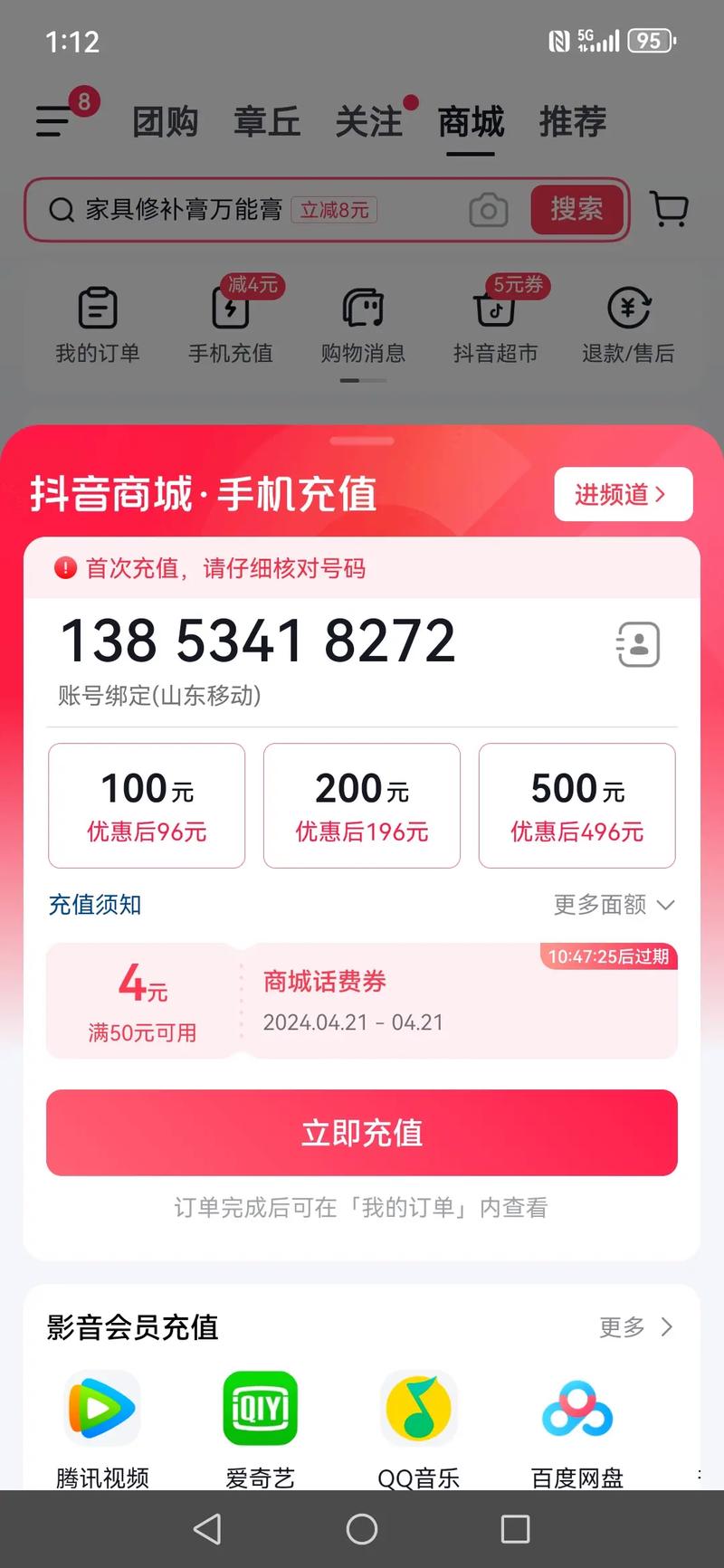Select the 100元 recharge option
Viewport: 724px width, 1568px height.
click(x=146, y=805)
